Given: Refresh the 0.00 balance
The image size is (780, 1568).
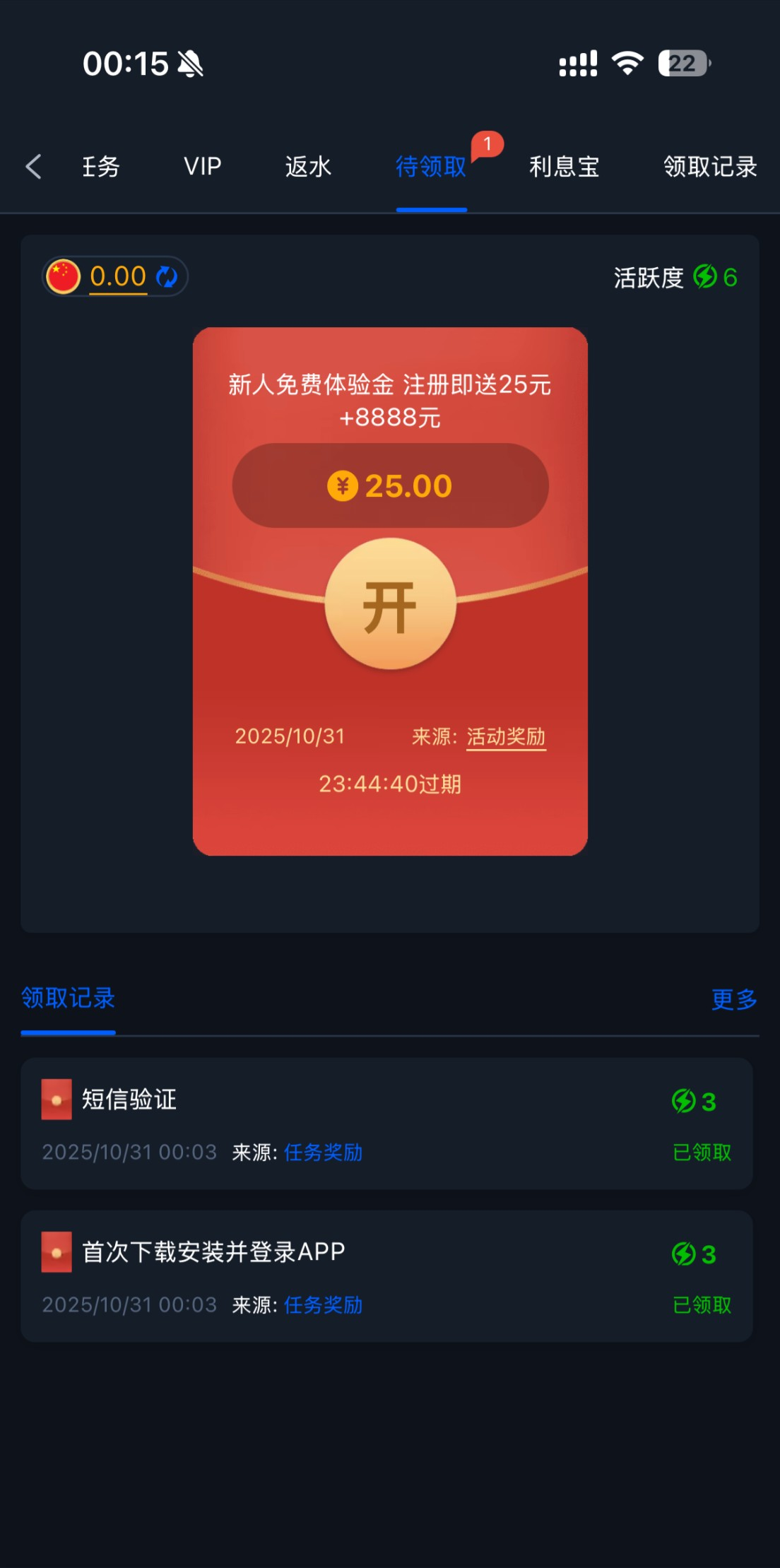Looking at the screenshot, I should click(x=167, y=276).
